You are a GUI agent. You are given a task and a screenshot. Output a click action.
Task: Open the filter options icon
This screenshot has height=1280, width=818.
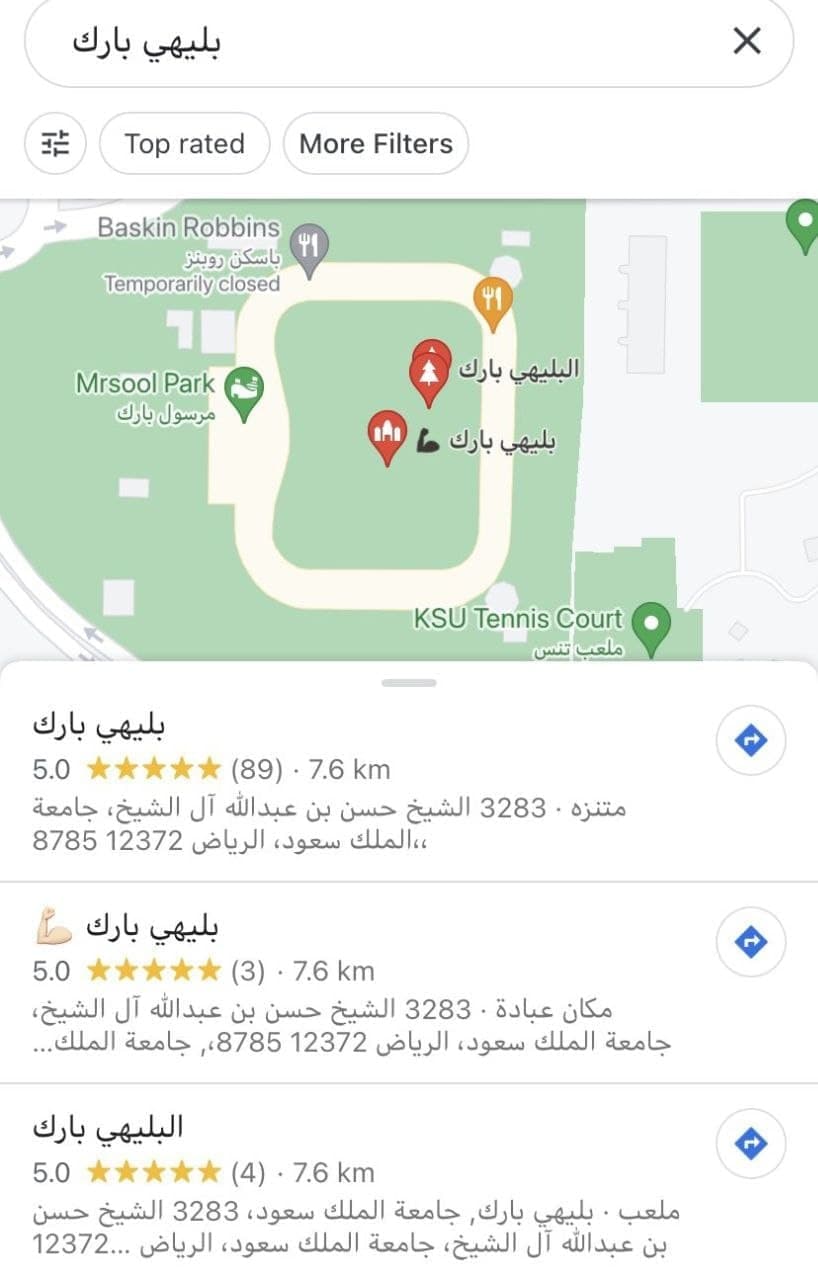[56, 144]
